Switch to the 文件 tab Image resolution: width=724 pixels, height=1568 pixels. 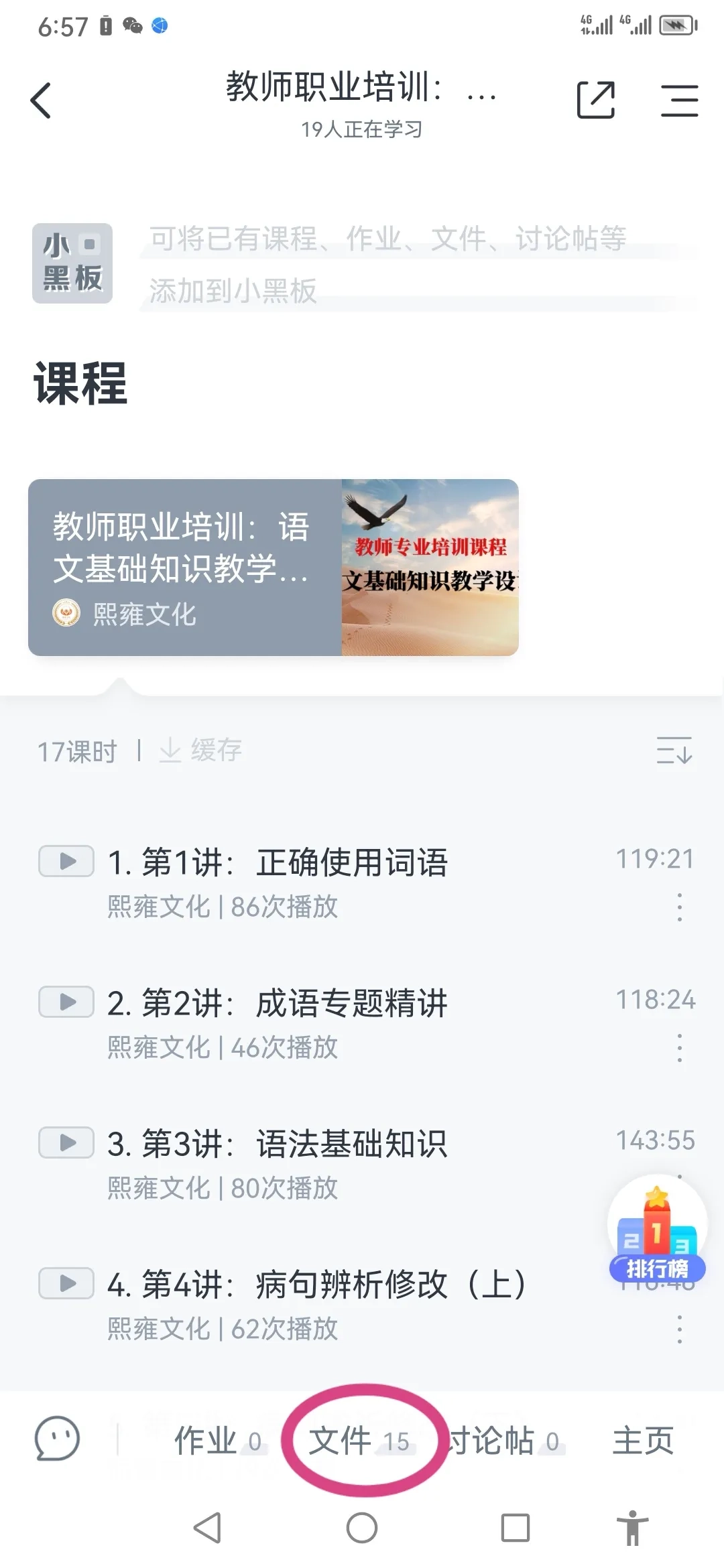click(359, 1441)
